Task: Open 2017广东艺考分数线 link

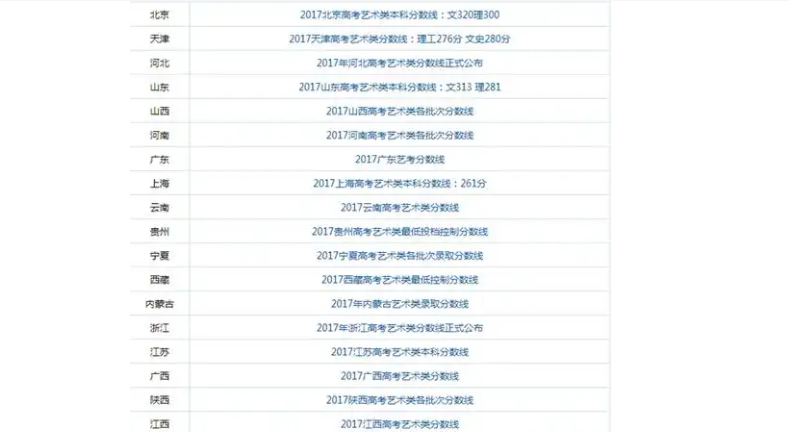Action: pos(399,159)
